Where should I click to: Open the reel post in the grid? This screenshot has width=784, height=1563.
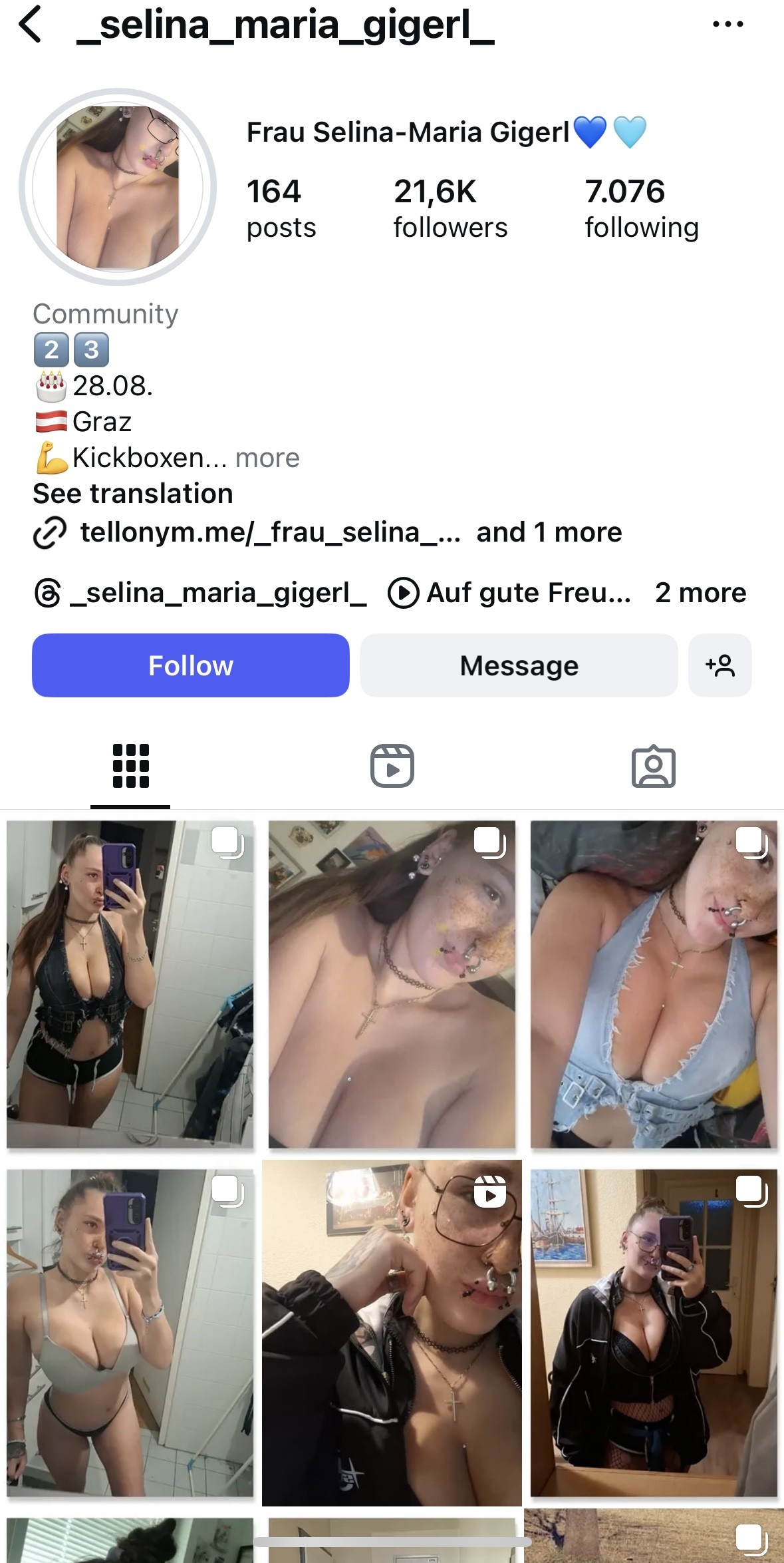[x=392, y=1331]
